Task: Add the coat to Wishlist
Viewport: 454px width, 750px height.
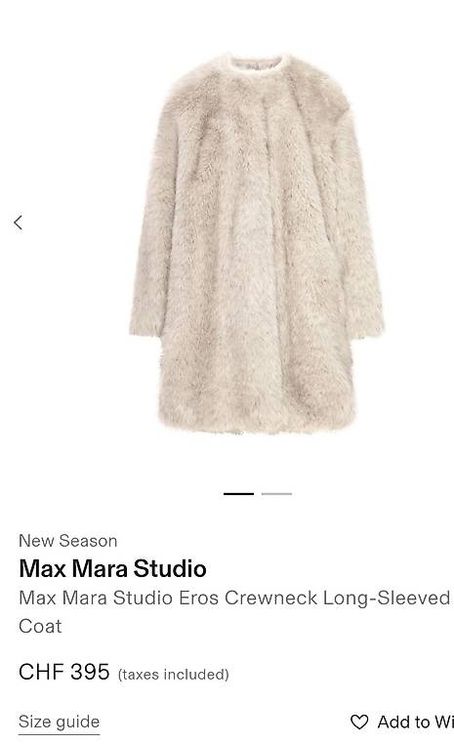Action: tap(401, 722)
